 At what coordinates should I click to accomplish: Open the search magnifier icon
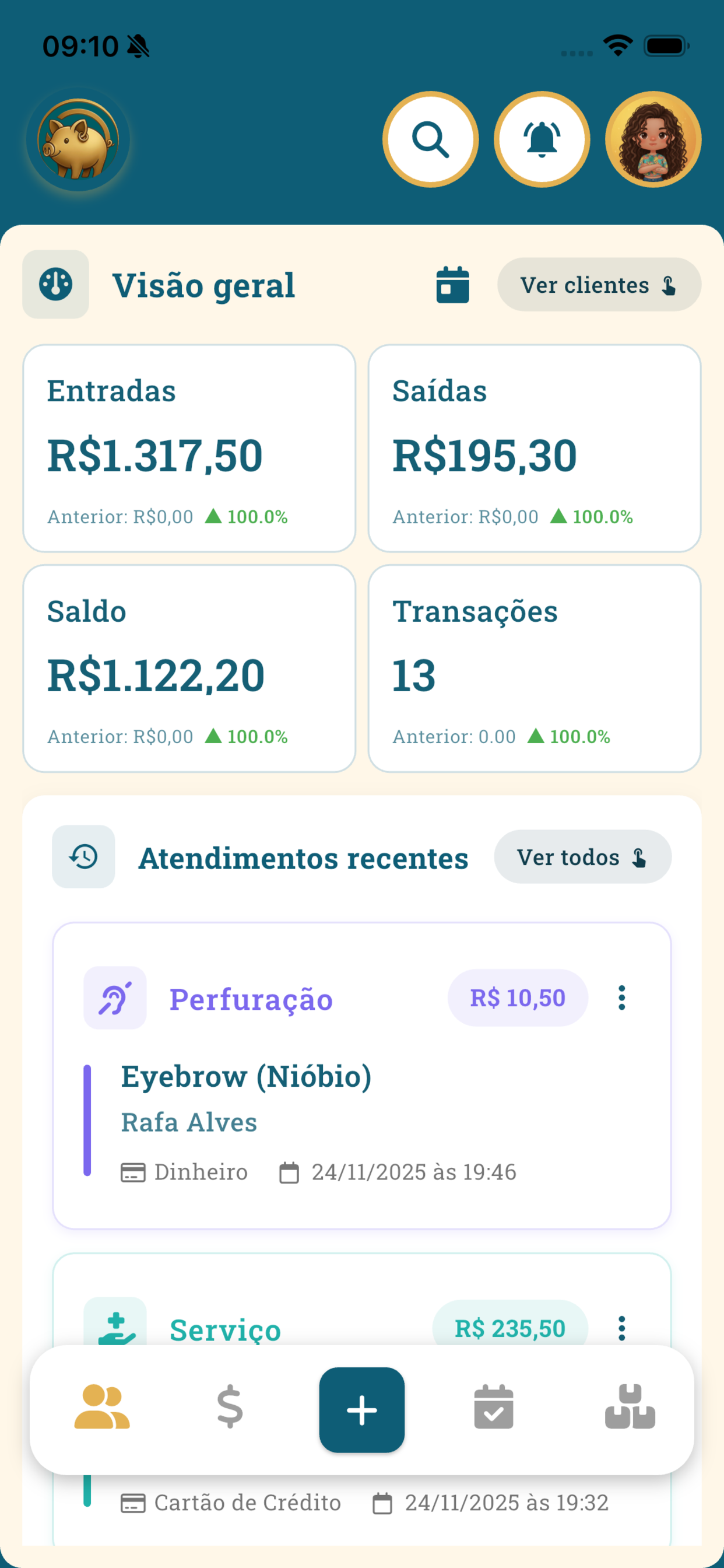pyautogui.click(x=430, y=139)
